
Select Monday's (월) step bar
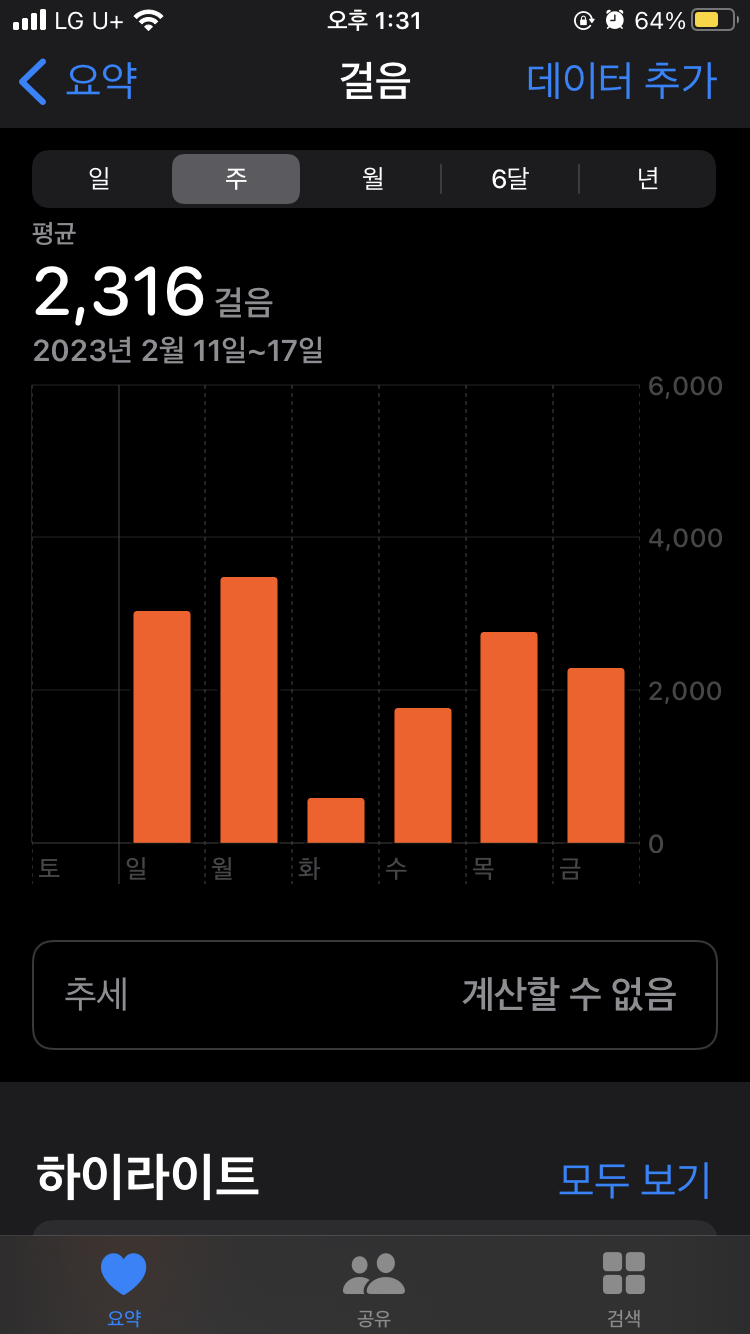point(249,710)
